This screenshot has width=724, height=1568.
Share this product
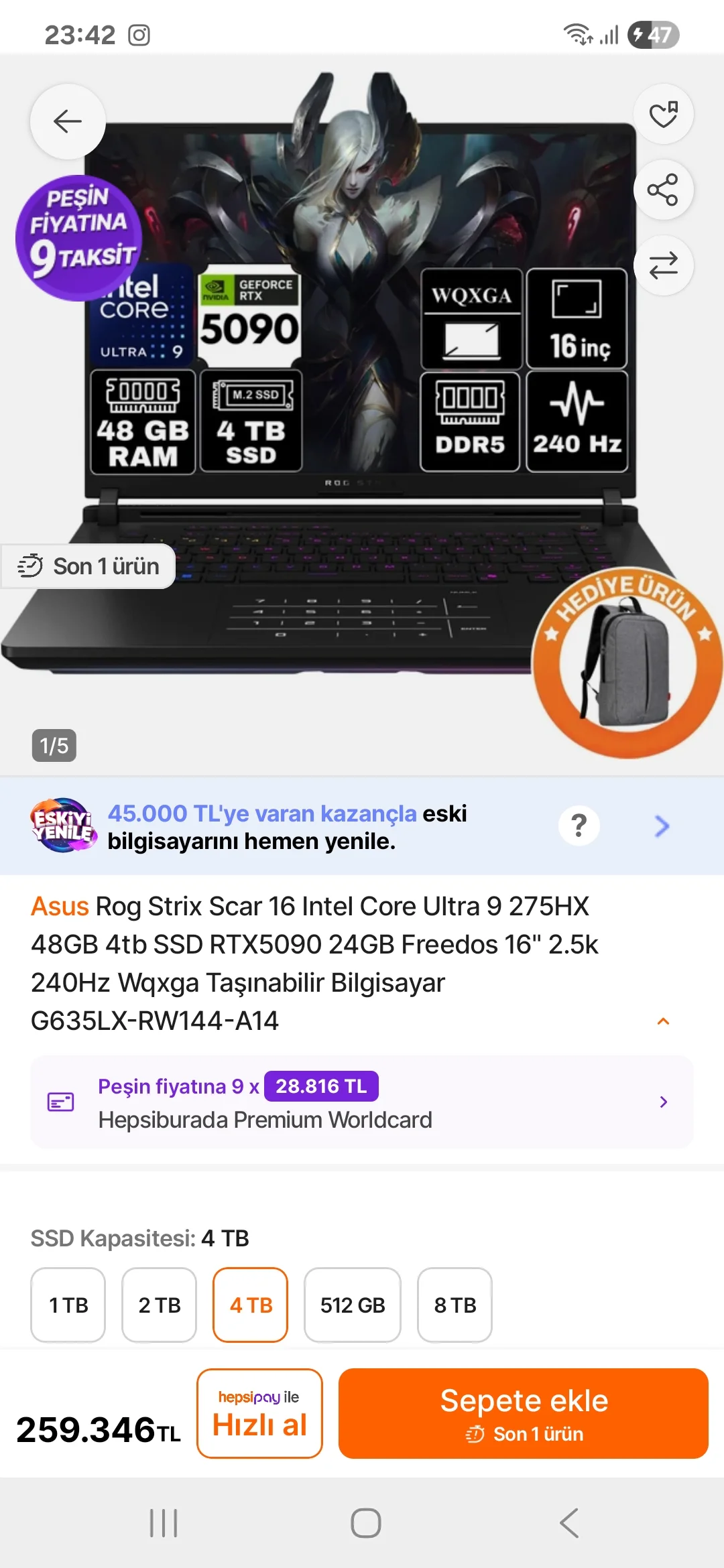[663, 190]
